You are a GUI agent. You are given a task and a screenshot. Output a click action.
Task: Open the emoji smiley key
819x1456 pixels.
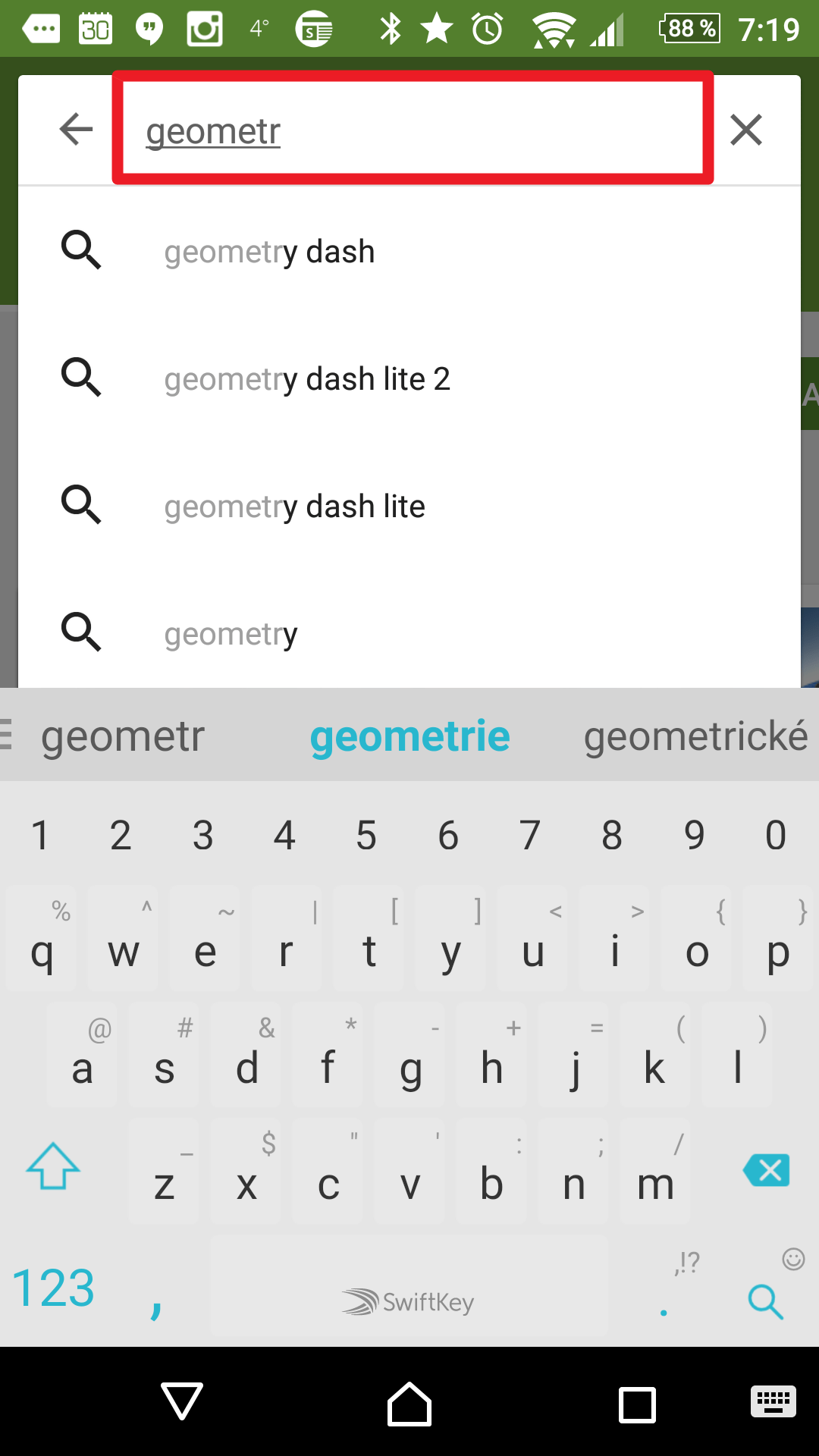click(793, 1259)
